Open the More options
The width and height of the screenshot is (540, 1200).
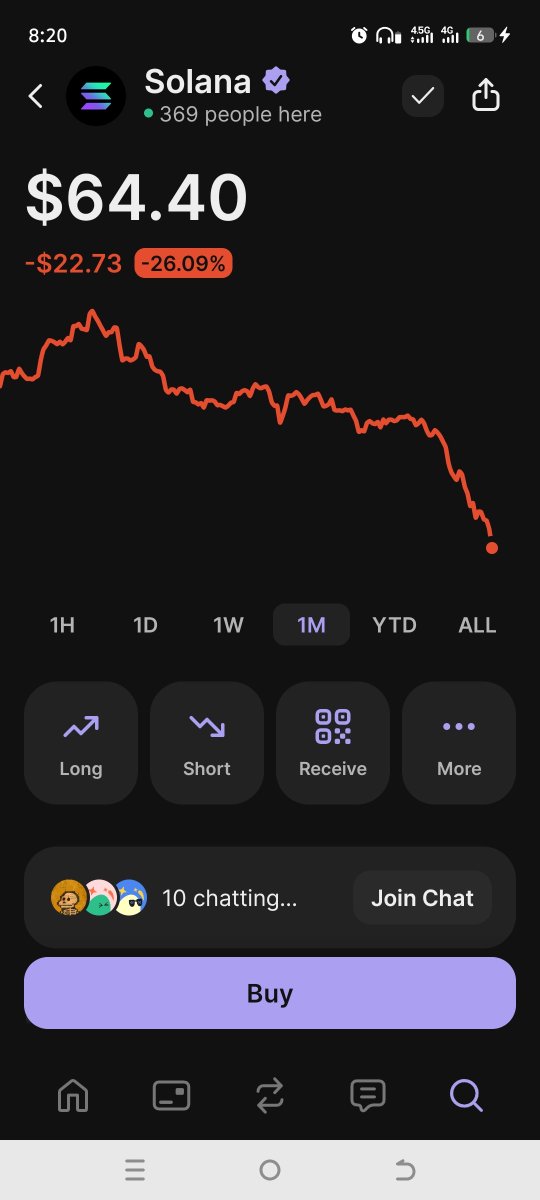(x=459, y=743)
